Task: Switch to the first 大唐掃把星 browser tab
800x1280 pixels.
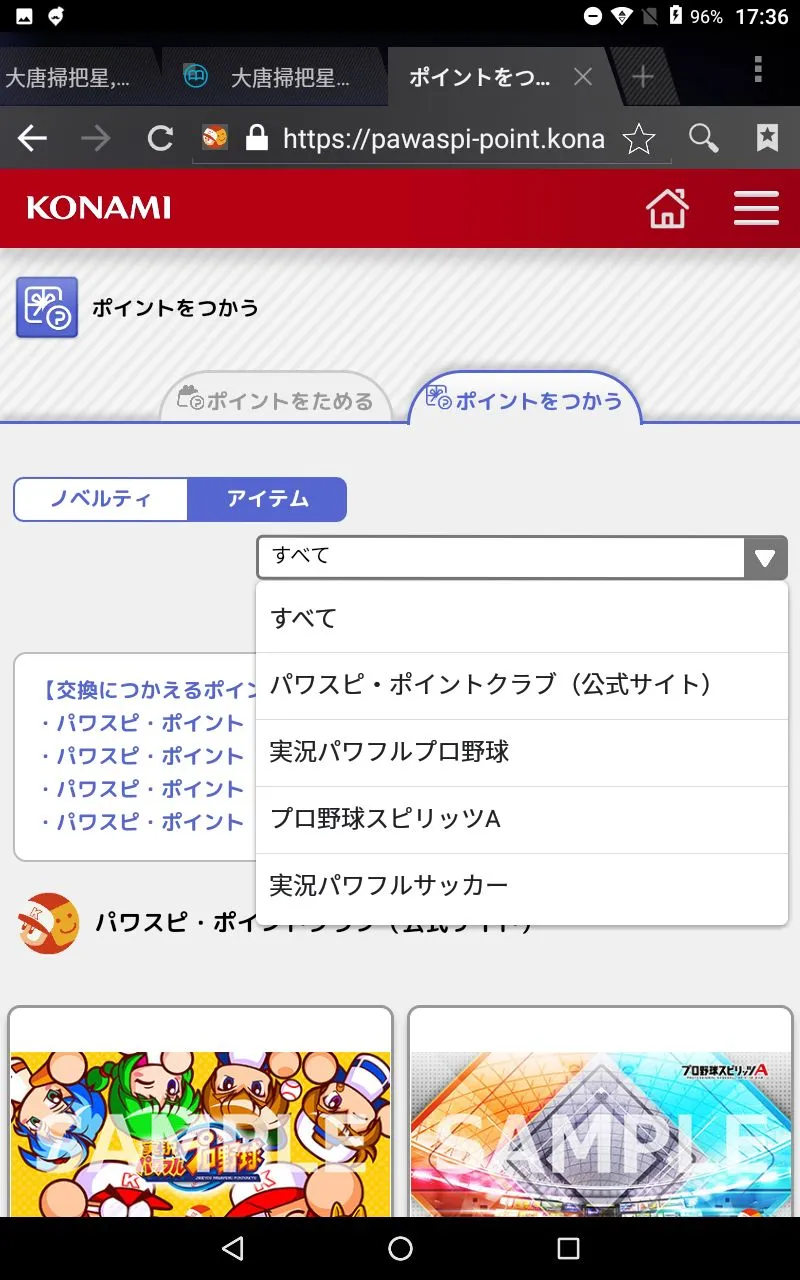Action: [x=68, y=78]
